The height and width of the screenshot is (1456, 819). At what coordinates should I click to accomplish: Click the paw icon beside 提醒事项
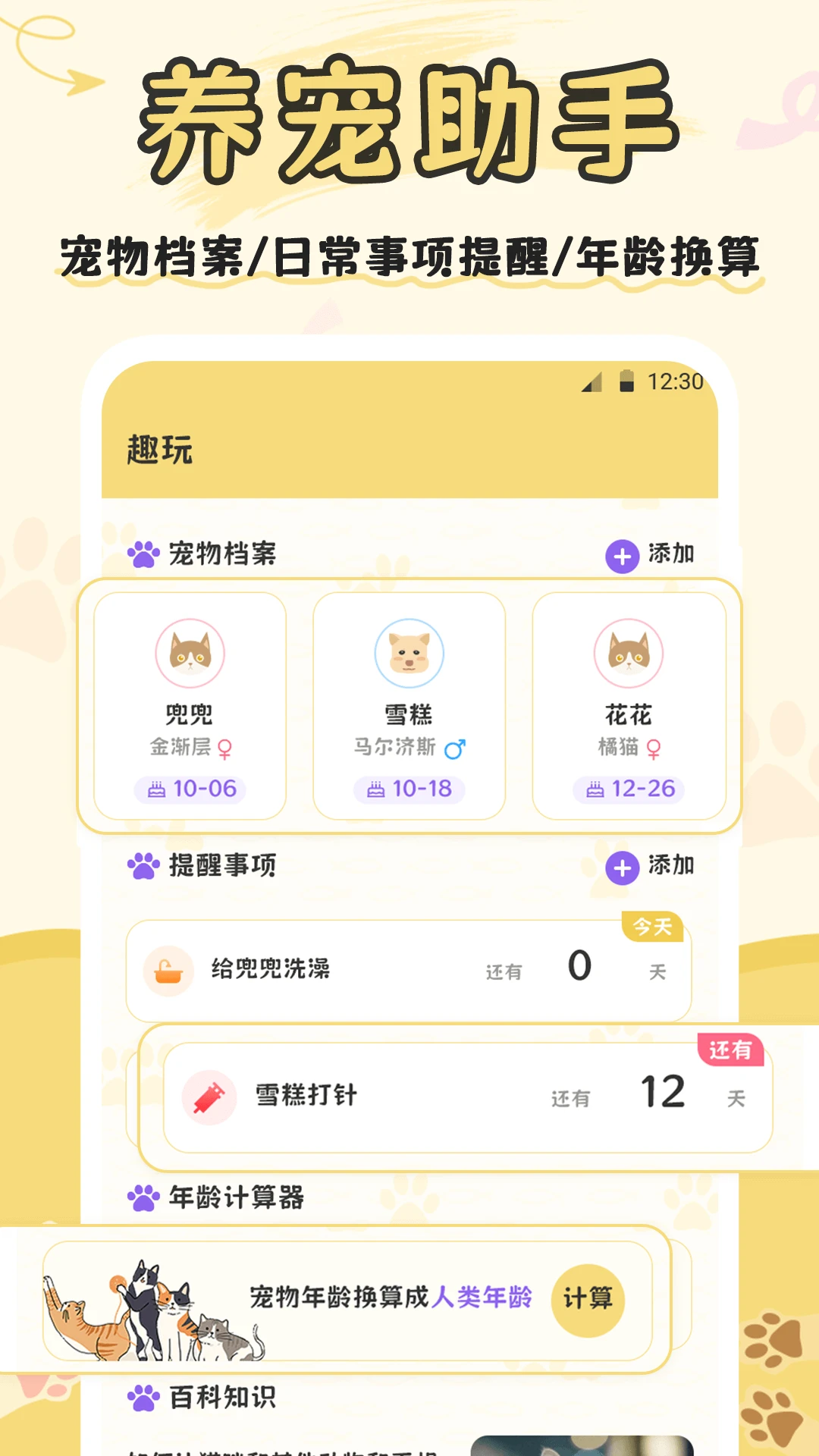[144, 864]
